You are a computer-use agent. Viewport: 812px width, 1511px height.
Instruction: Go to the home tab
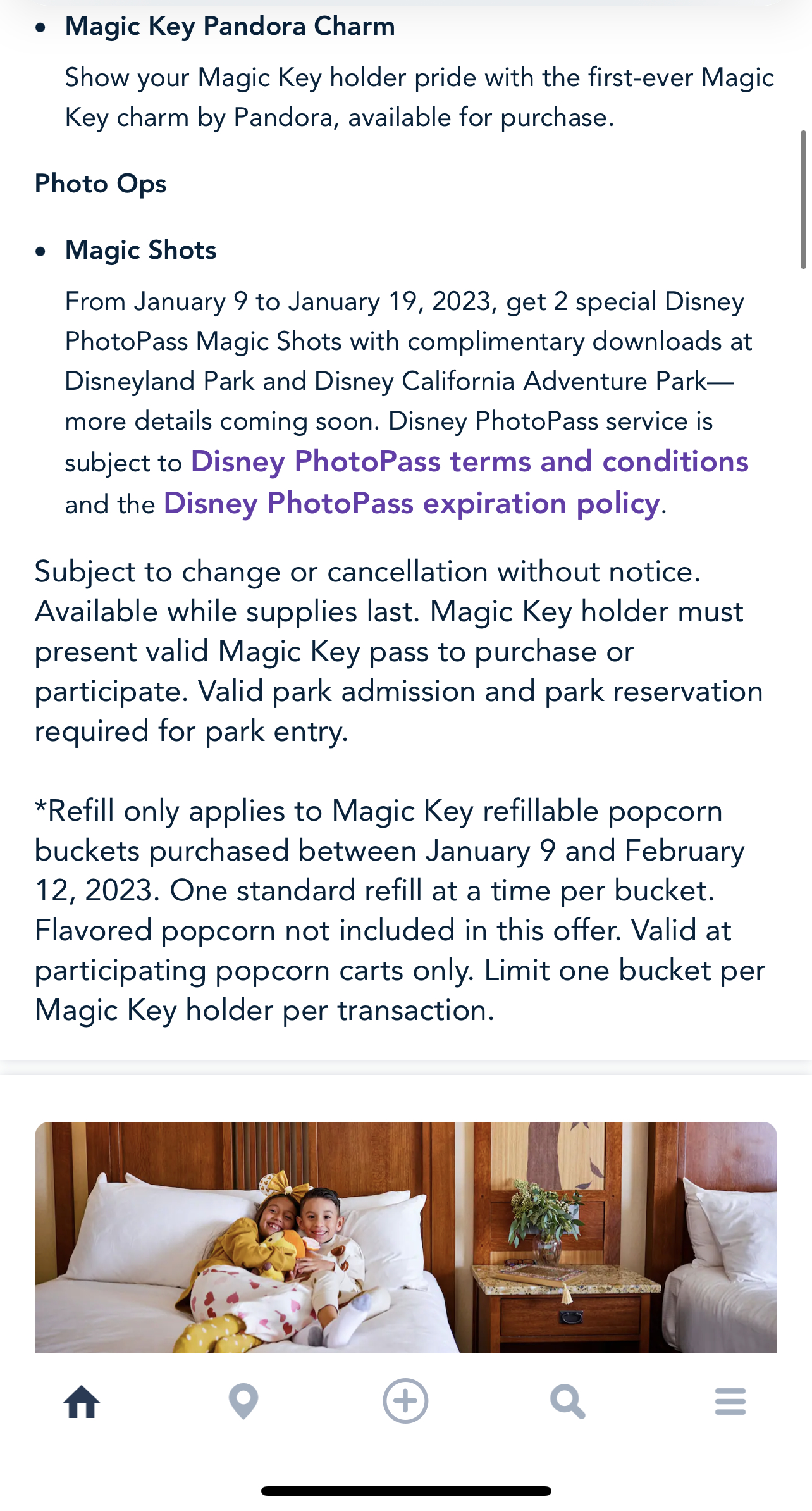[82, 1402]
